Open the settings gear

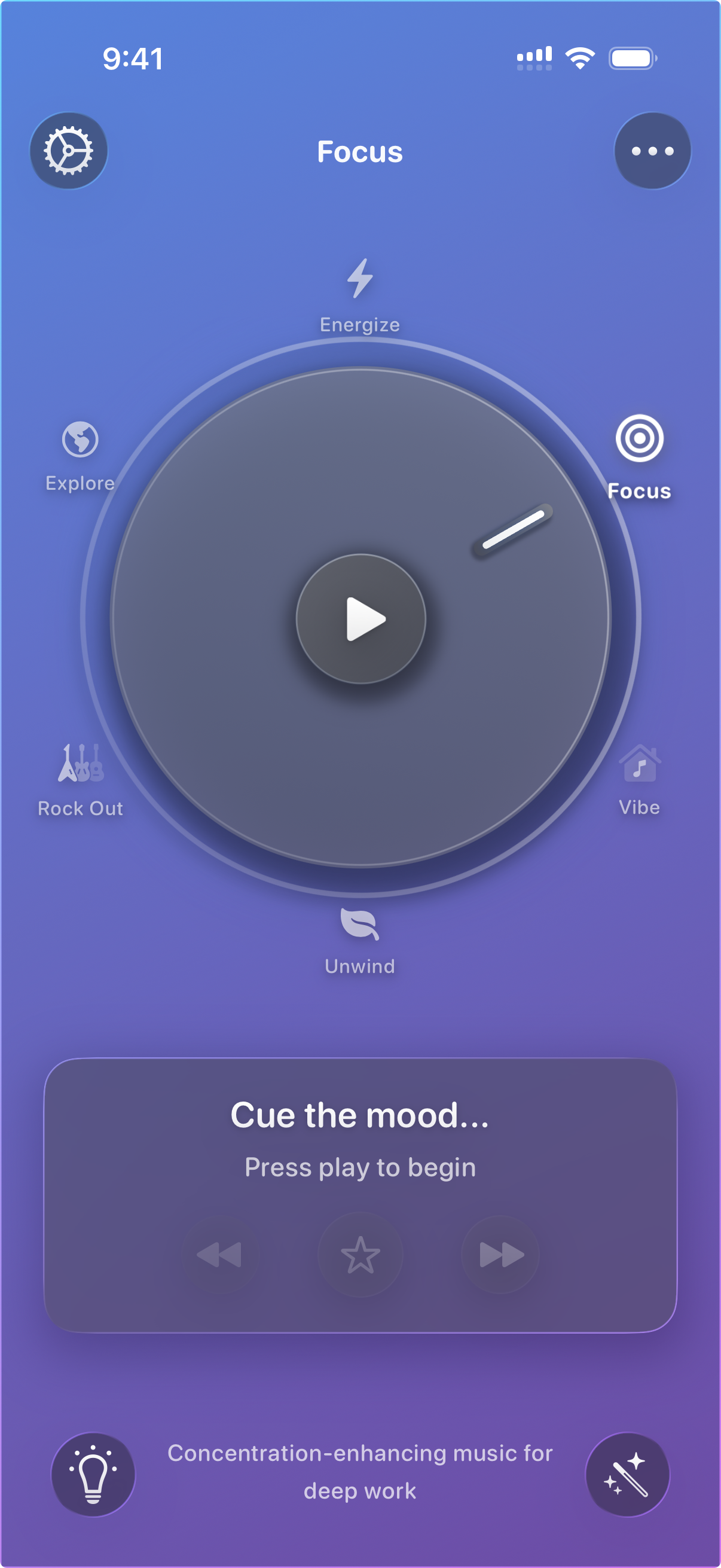coord(69,151)
